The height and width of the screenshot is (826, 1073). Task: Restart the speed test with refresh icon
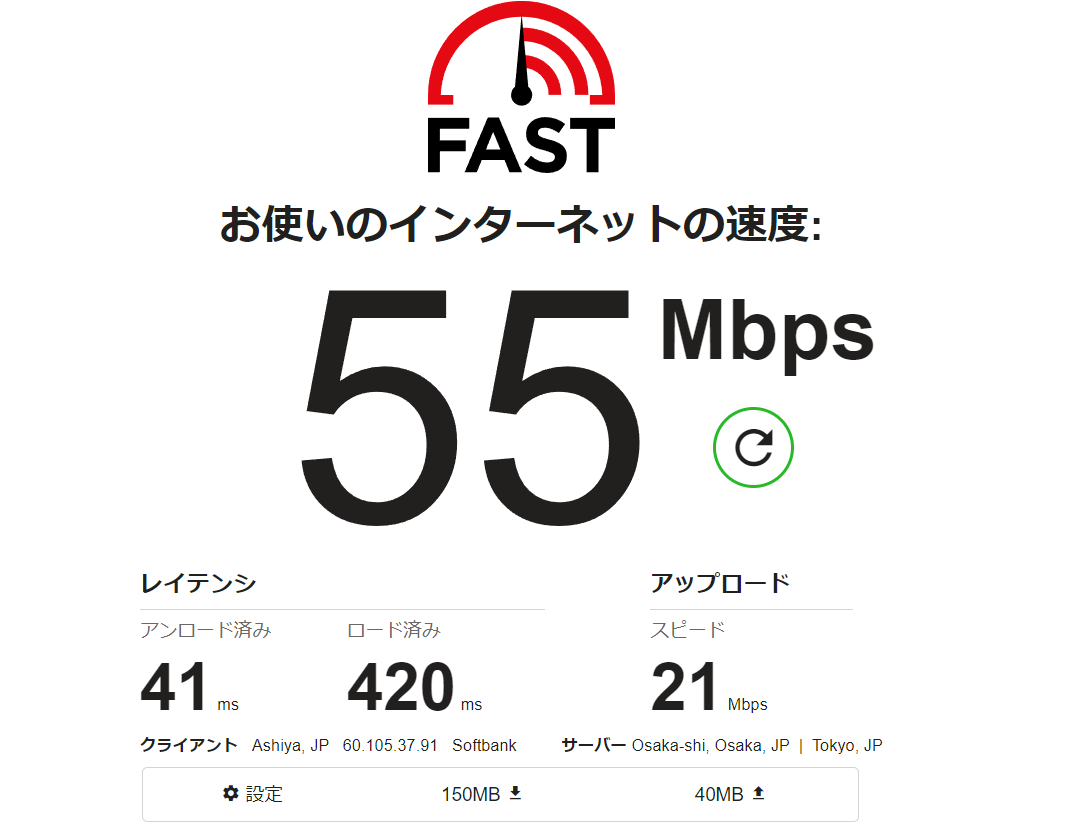click(x=753, y=448)
